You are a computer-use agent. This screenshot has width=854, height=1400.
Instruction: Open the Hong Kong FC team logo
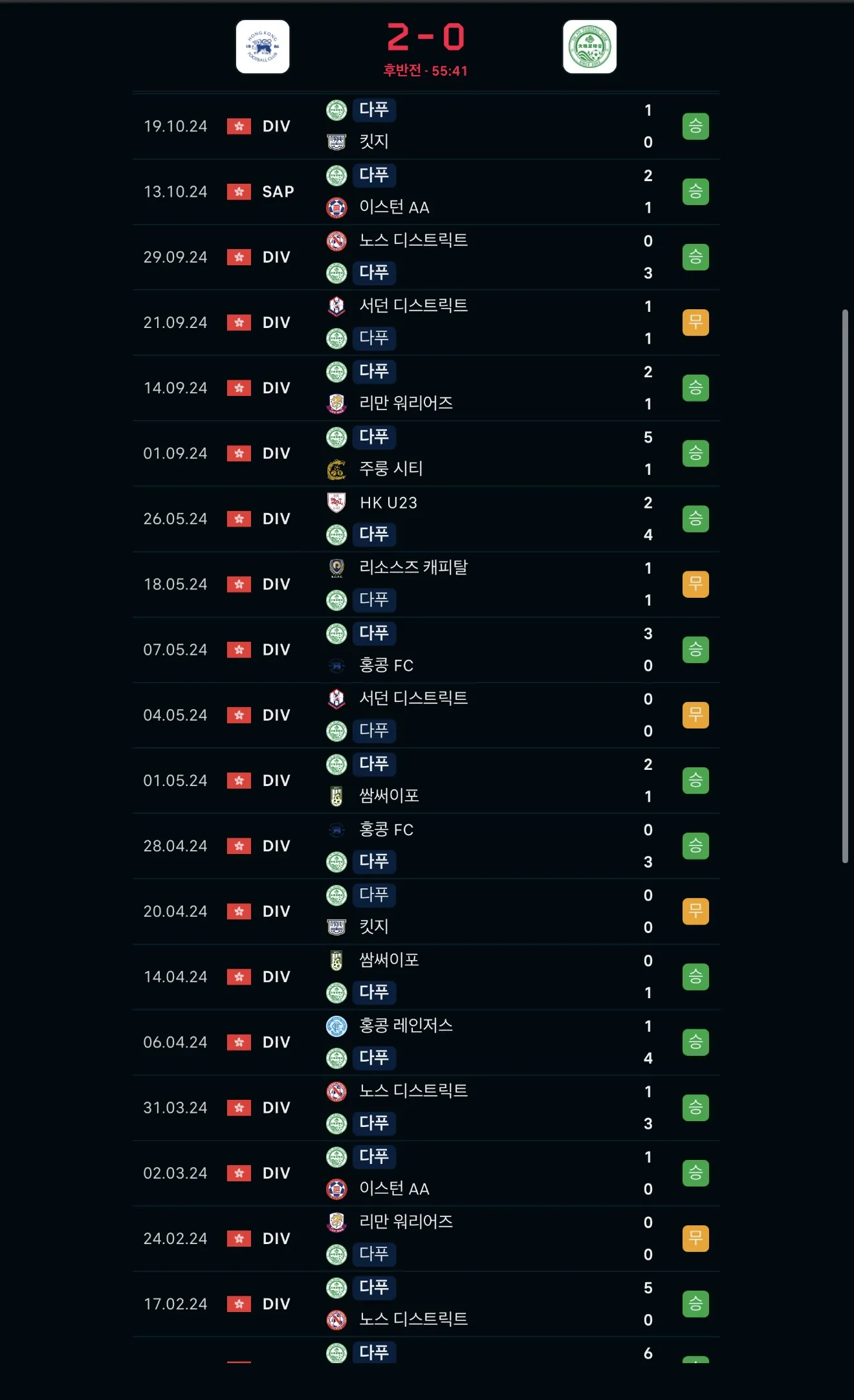click(x=263, y=47)
